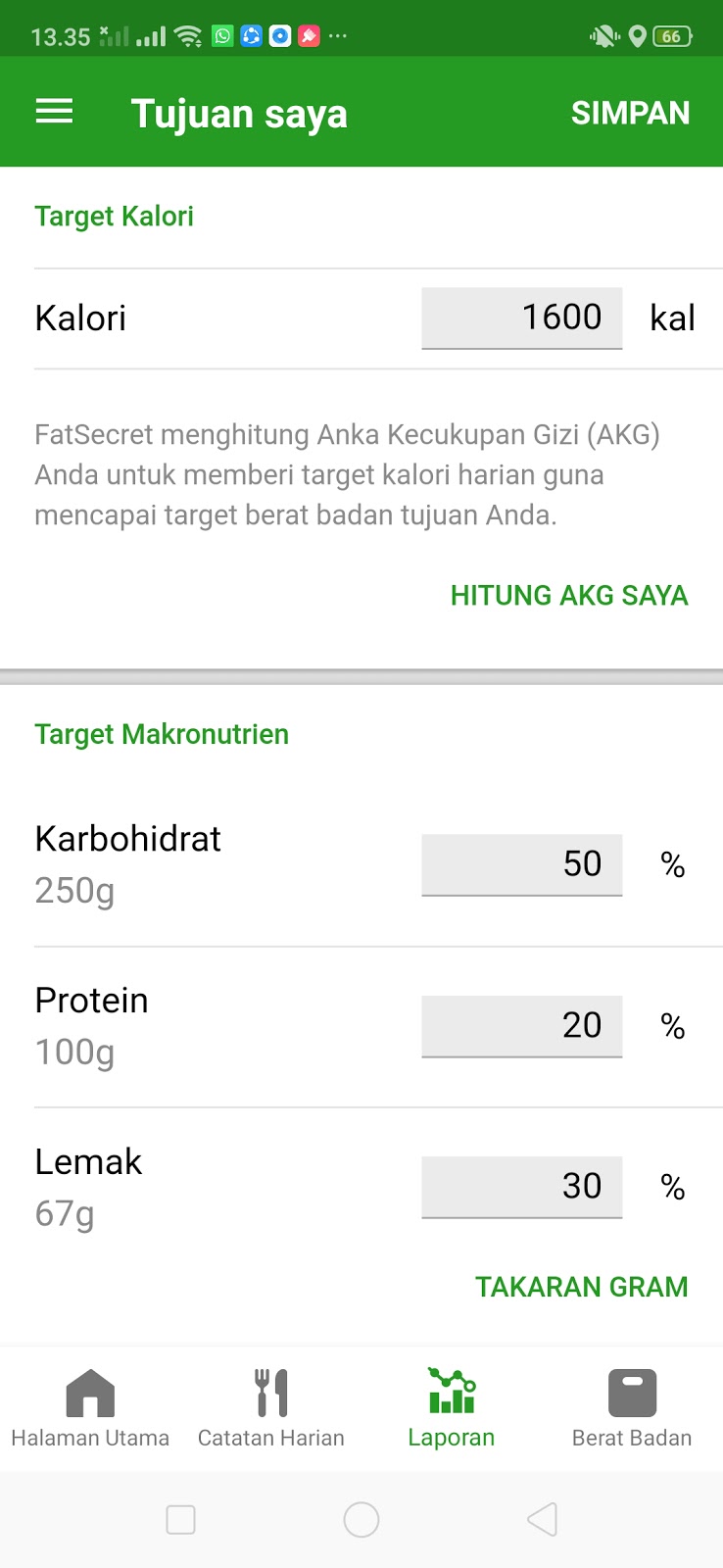Switch to TAKARAN GRAM units

582,1287
